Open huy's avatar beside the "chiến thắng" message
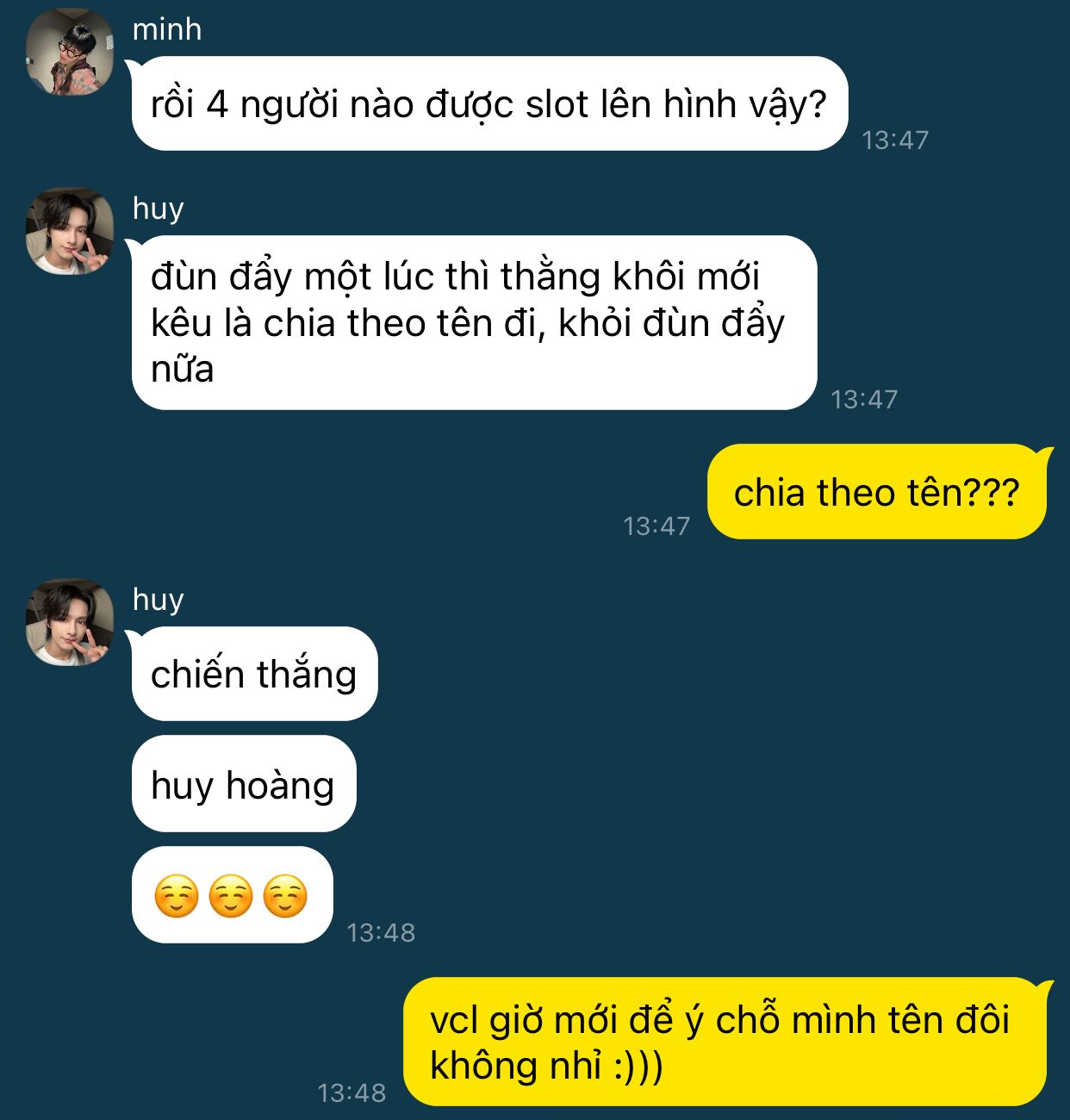 70,622
